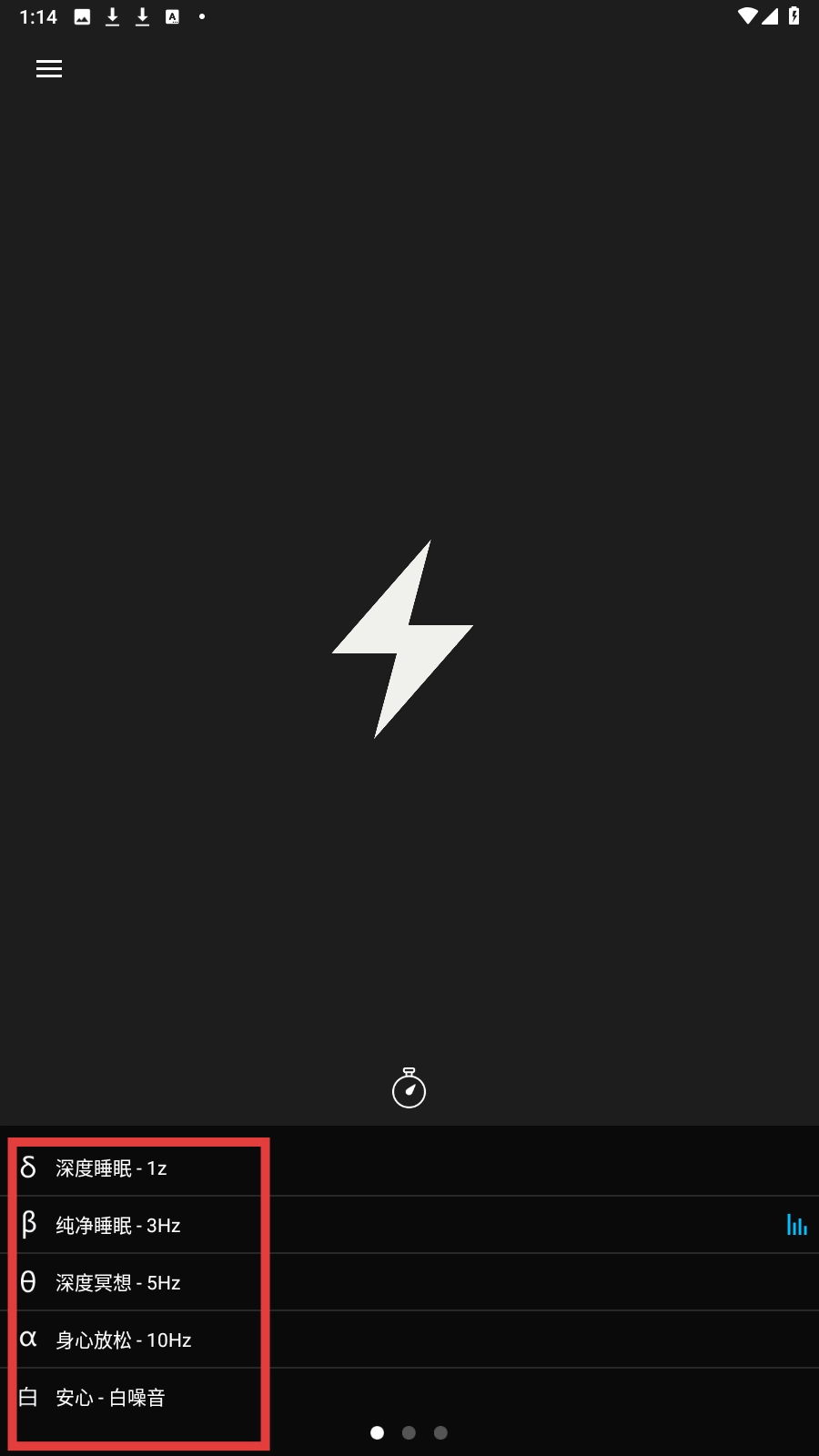Screen dimensions: 819x1456
Task: Open the sleep timer stopwatch
Action: tap(409, 1088)
